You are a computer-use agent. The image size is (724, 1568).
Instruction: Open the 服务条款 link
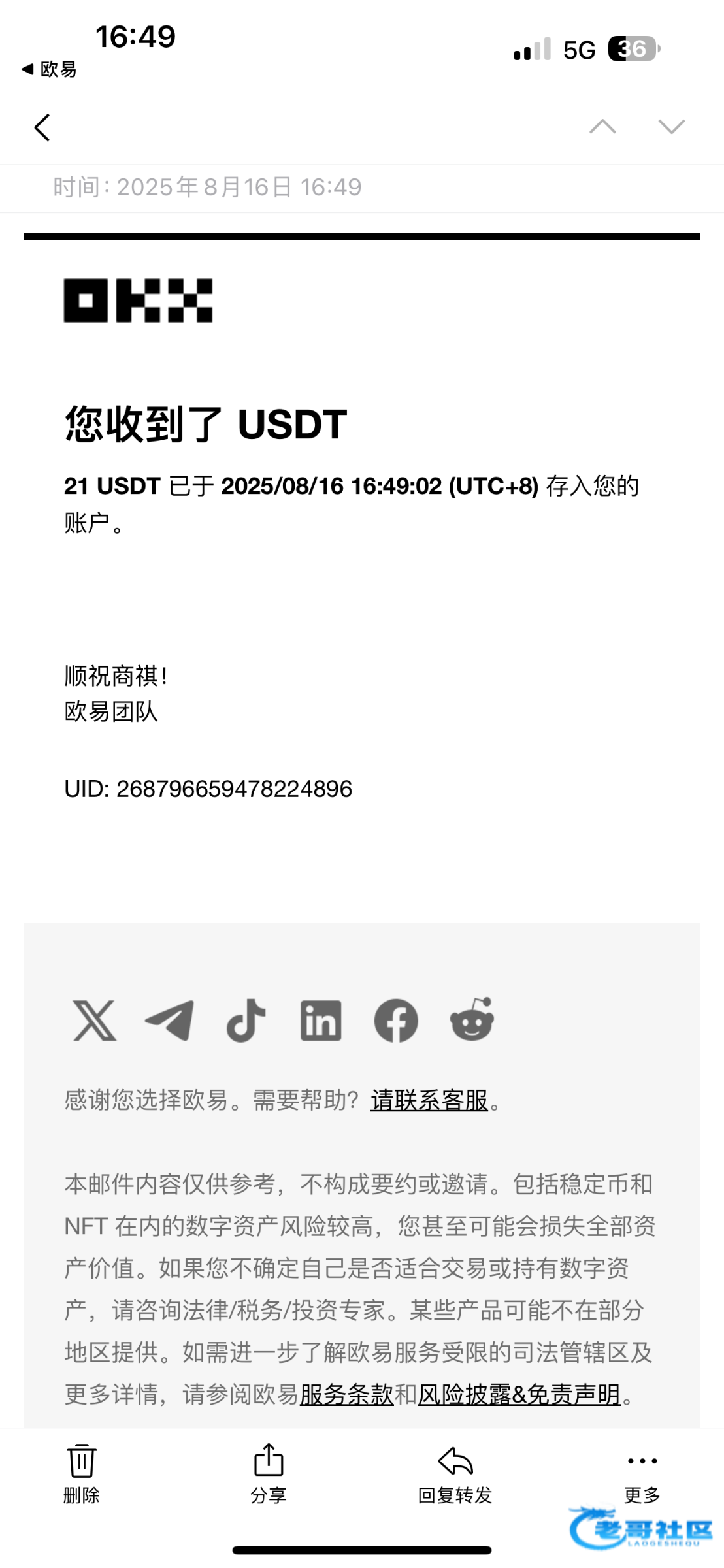(346, 1394)
